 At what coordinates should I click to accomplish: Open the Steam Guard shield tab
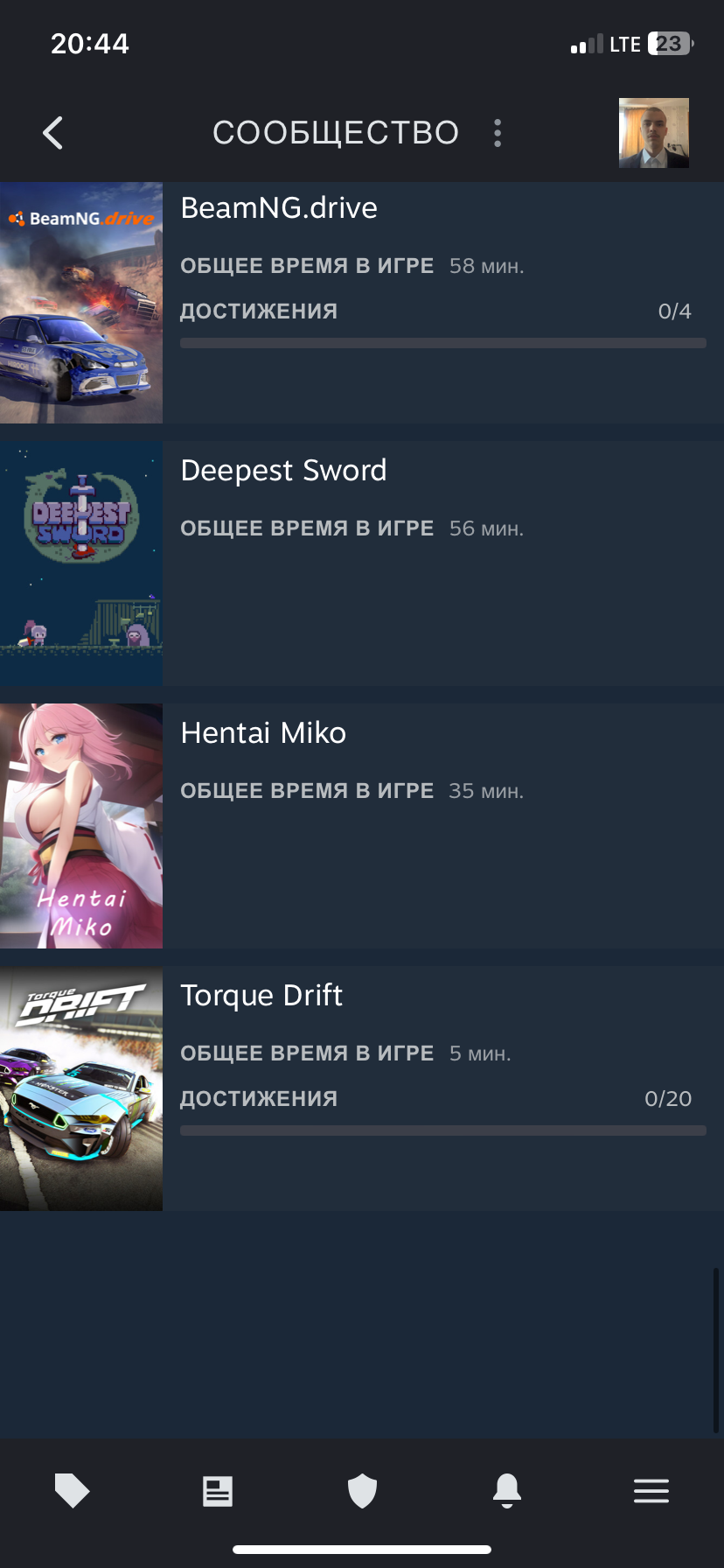click(x=362, y=1491)
